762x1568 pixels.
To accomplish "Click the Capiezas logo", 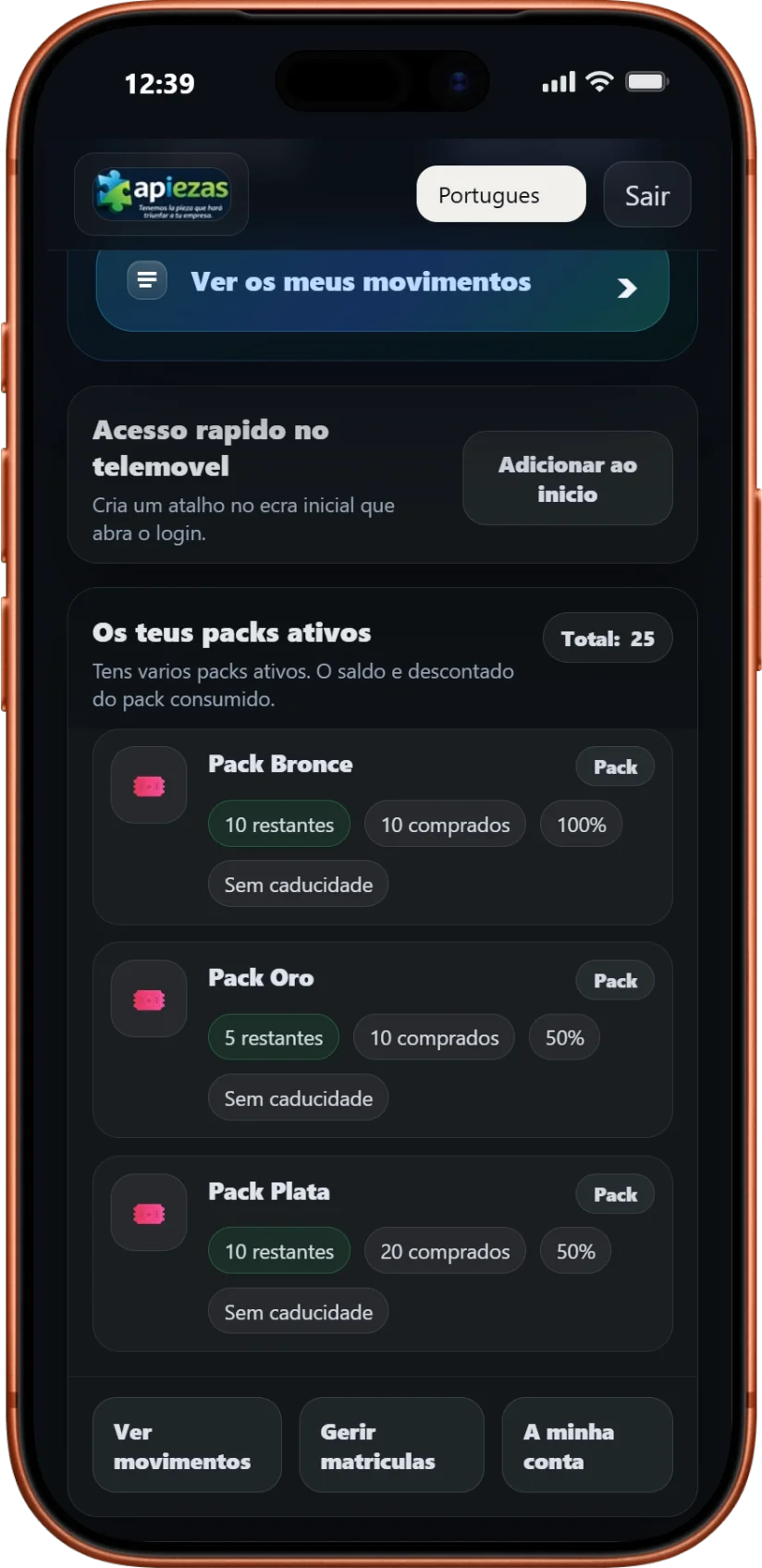I will pyautogui.click(x=162, y=194).
